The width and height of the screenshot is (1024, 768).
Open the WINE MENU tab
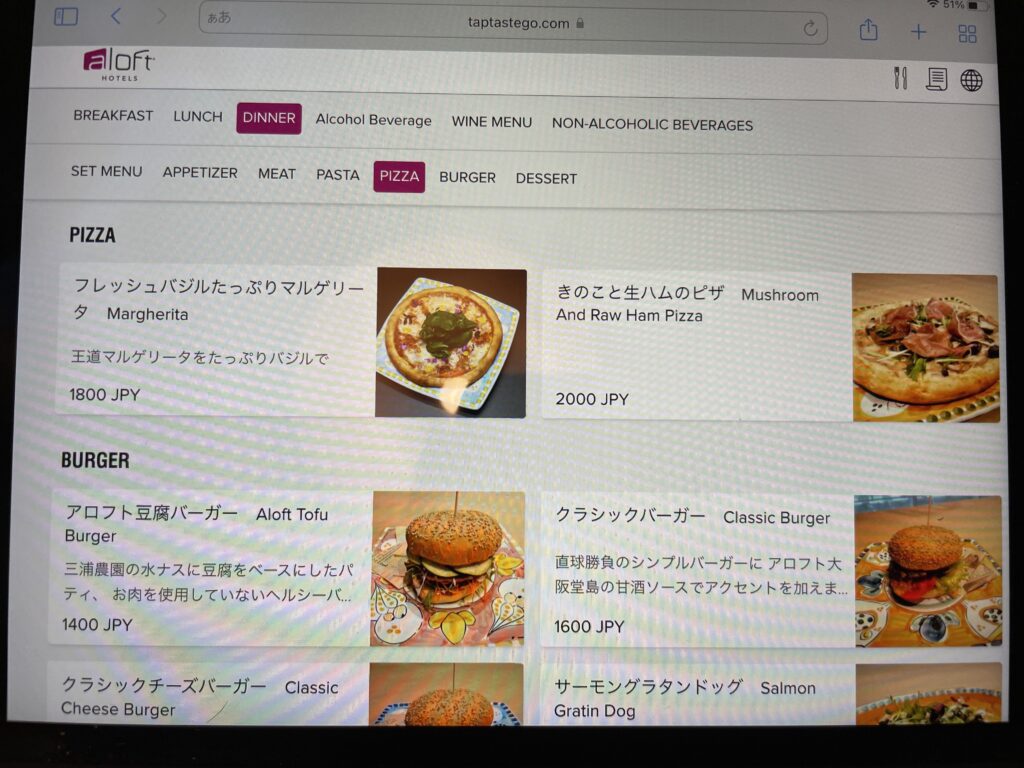pos(491,122)
